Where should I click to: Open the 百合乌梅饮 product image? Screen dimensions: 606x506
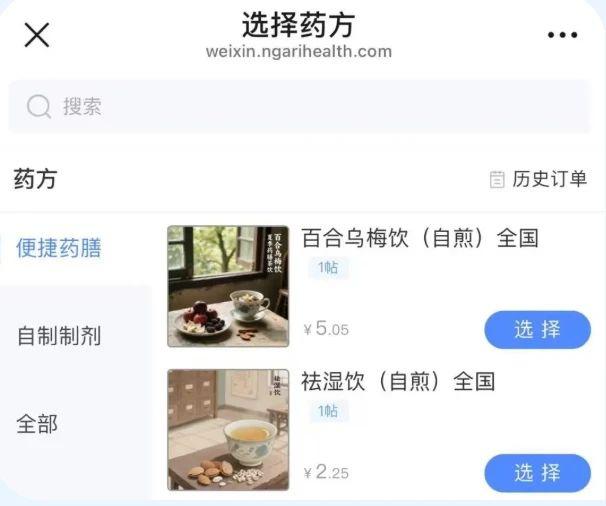tap(228, 286)
